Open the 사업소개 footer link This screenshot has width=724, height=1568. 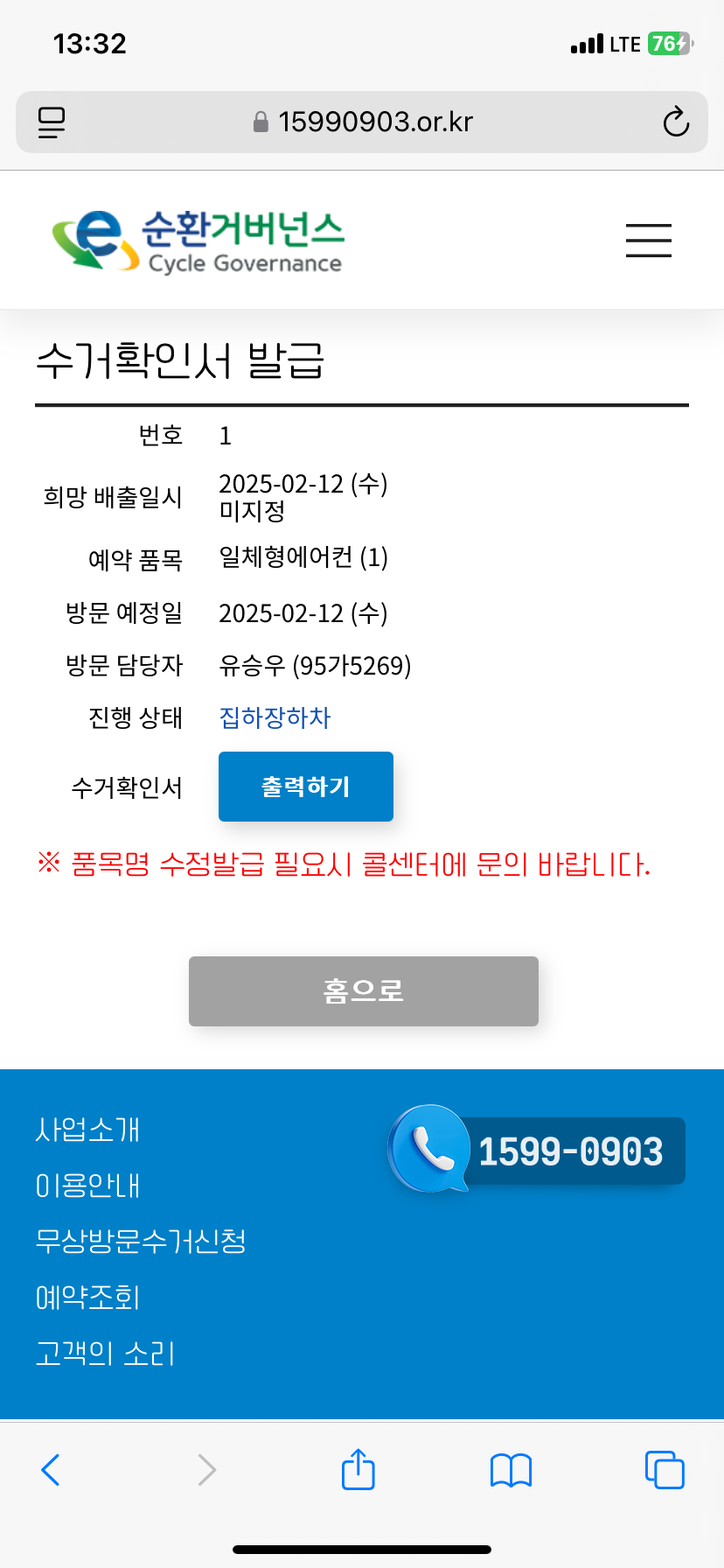click(87, 1130)
